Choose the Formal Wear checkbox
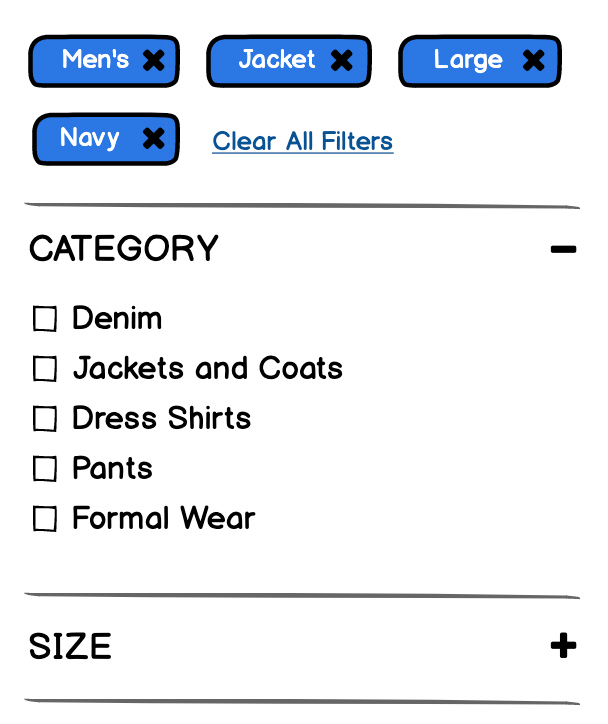Screen dimensions: 608x724 [x=45, y=519]
